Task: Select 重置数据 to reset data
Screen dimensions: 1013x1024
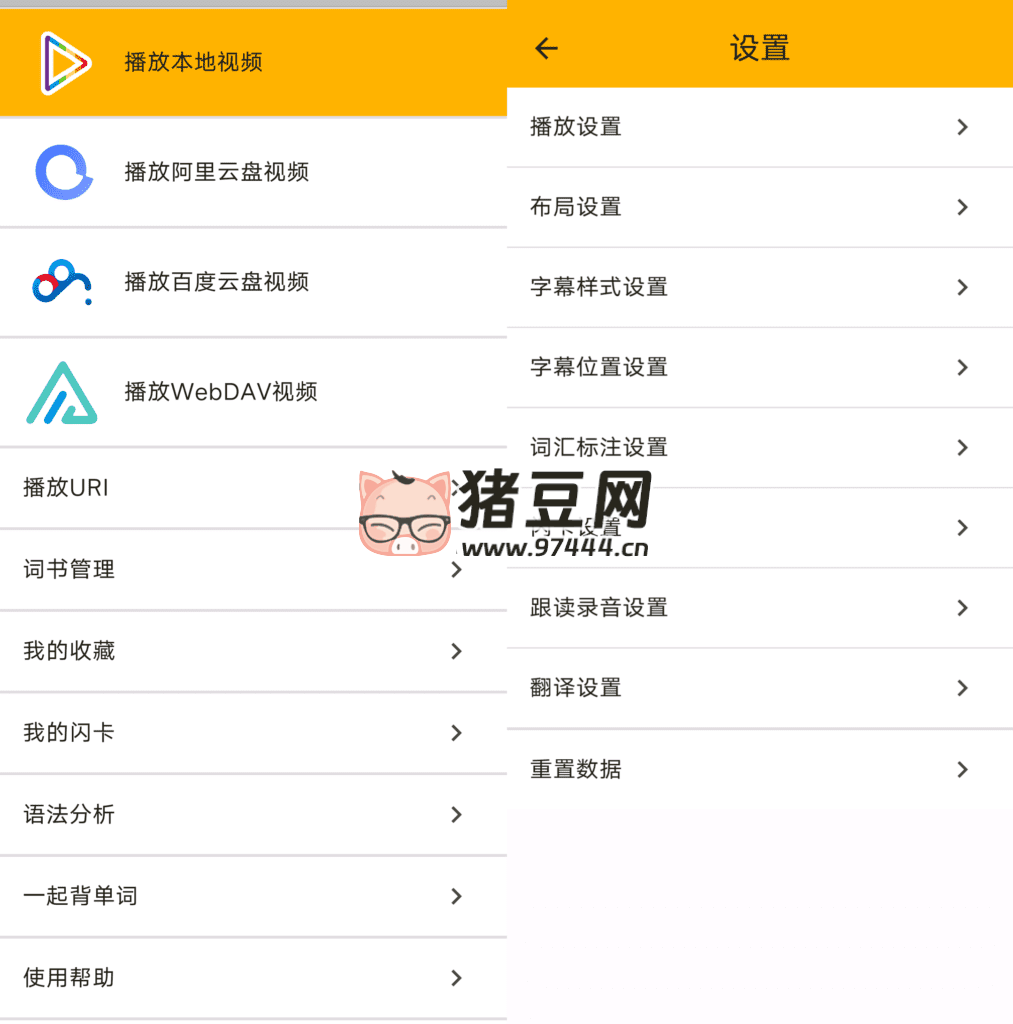Action: pos(760,769)
